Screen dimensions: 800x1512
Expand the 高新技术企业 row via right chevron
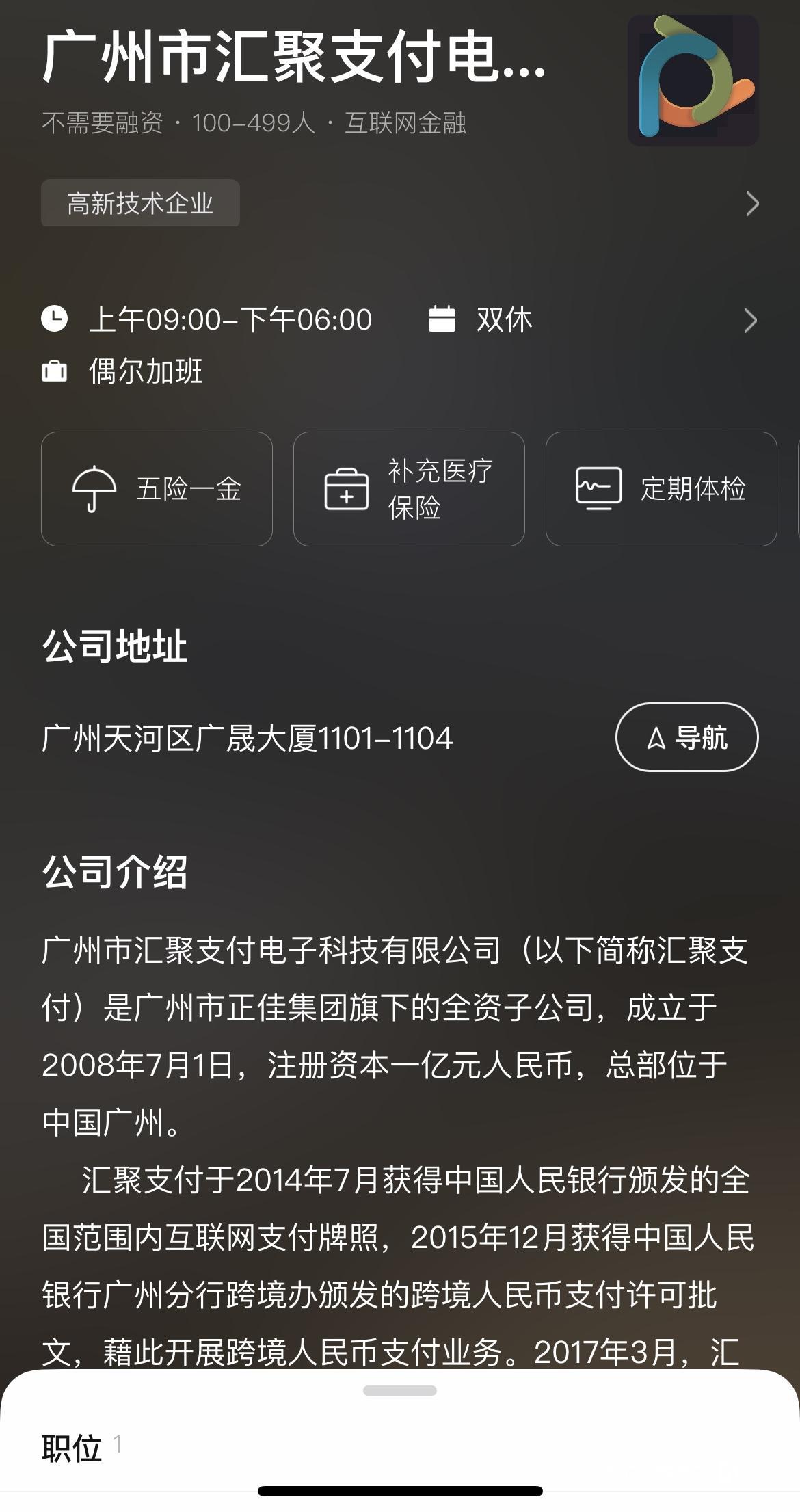coord(752,203)
